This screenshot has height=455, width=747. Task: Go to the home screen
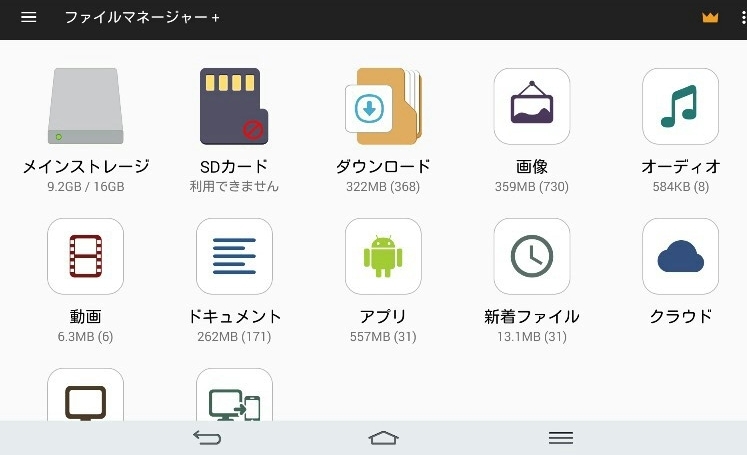coord(383,437)
